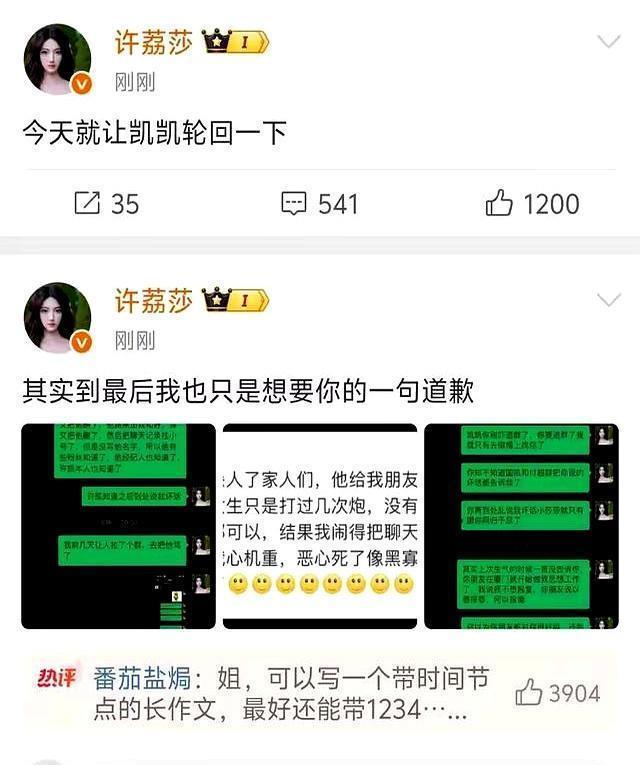Open options chevron on the 今天就让凯凯轮回一下 post
The width and height of the screenshot is (640, 765).
tap(609, 41)
